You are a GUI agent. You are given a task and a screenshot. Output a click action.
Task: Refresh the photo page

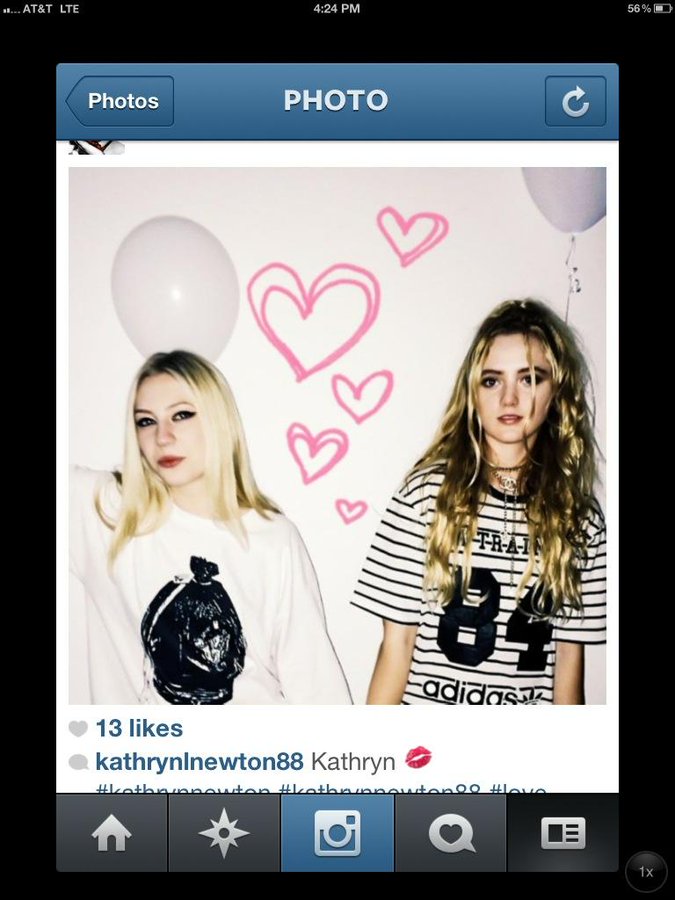tap(575, 101)
